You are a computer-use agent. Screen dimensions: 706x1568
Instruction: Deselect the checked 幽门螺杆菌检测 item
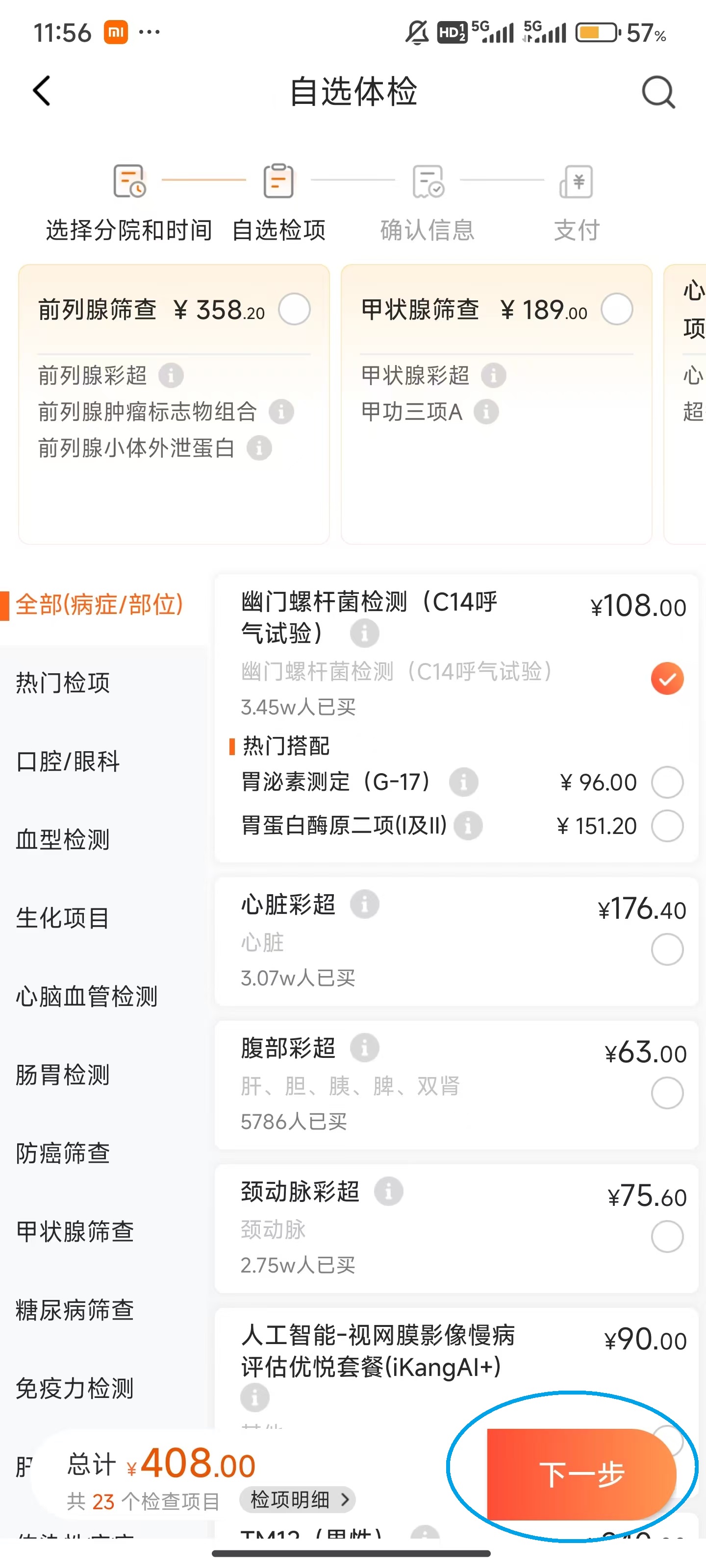coord(667,678)
